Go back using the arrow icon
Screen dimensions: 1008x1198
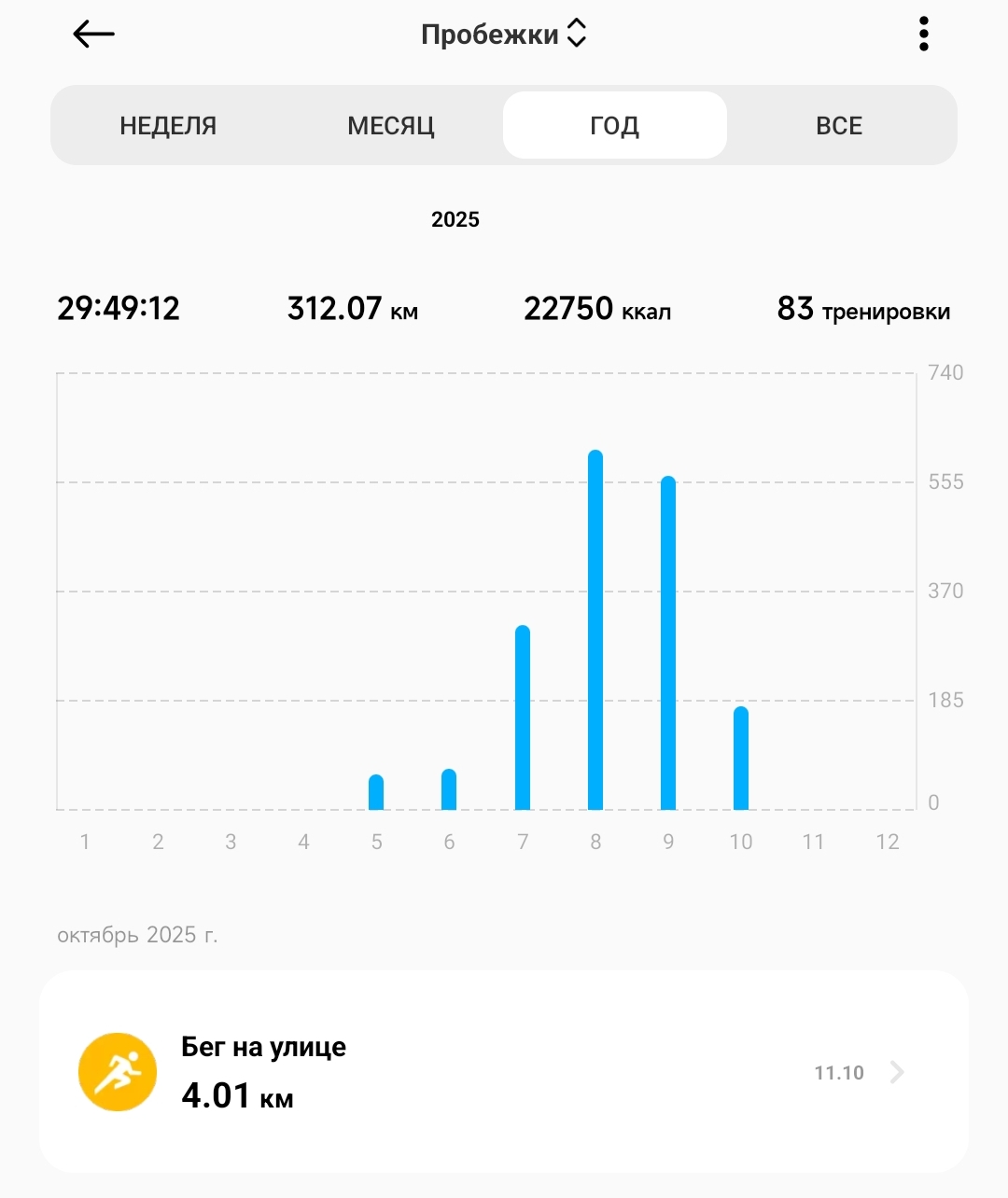(93, 35)
